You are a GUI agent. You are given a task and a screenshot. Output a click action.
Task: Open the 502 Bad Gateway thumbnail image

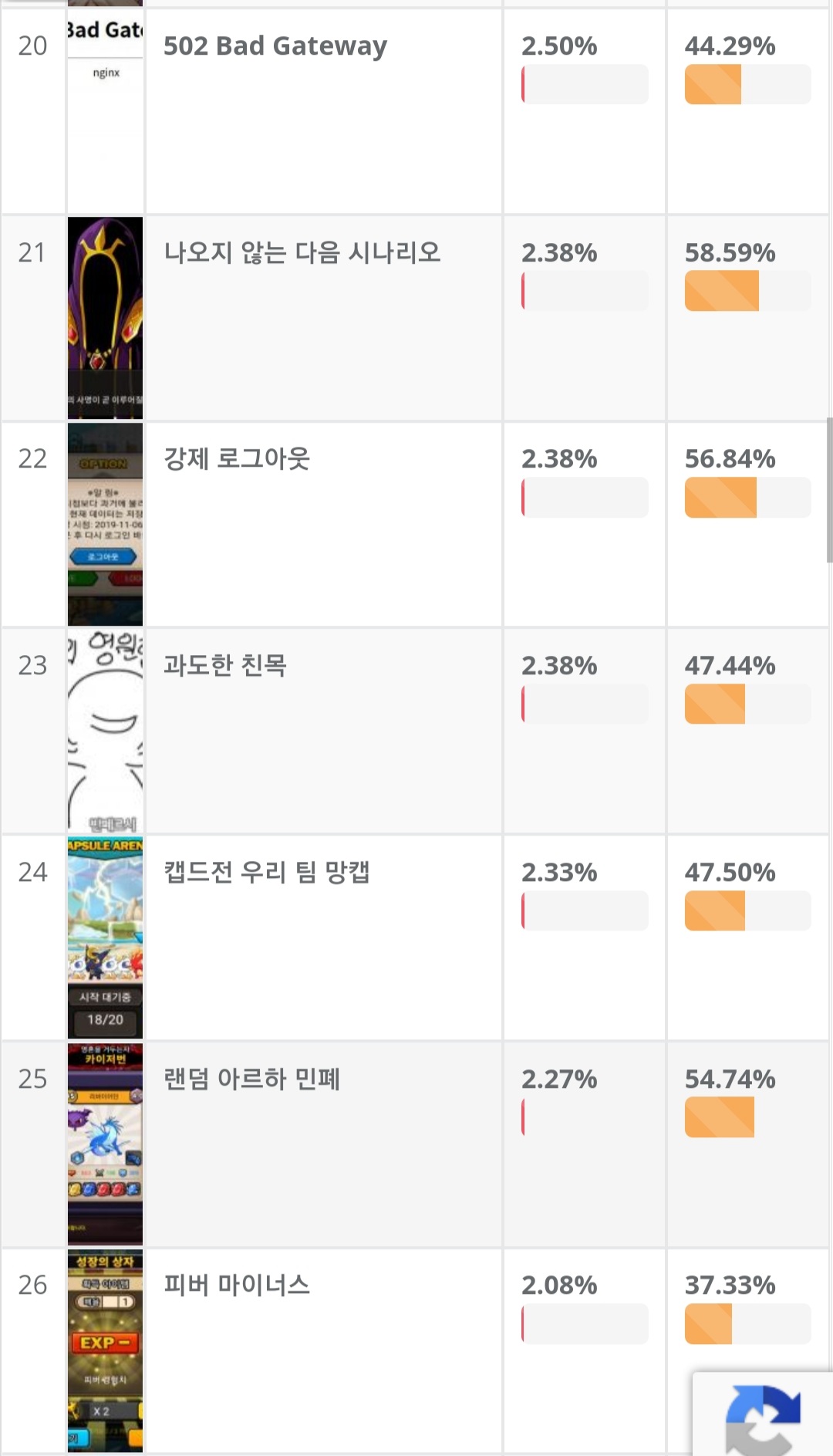click(x=105, y=110)
